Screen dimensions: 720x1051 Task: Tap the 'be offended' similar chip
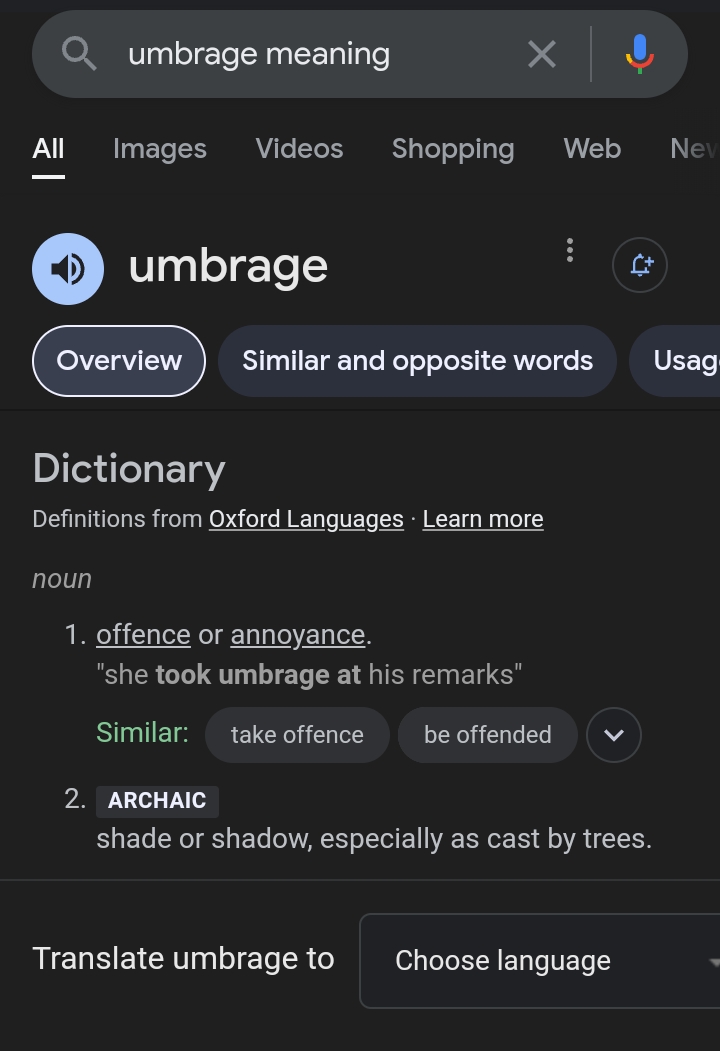487,735
